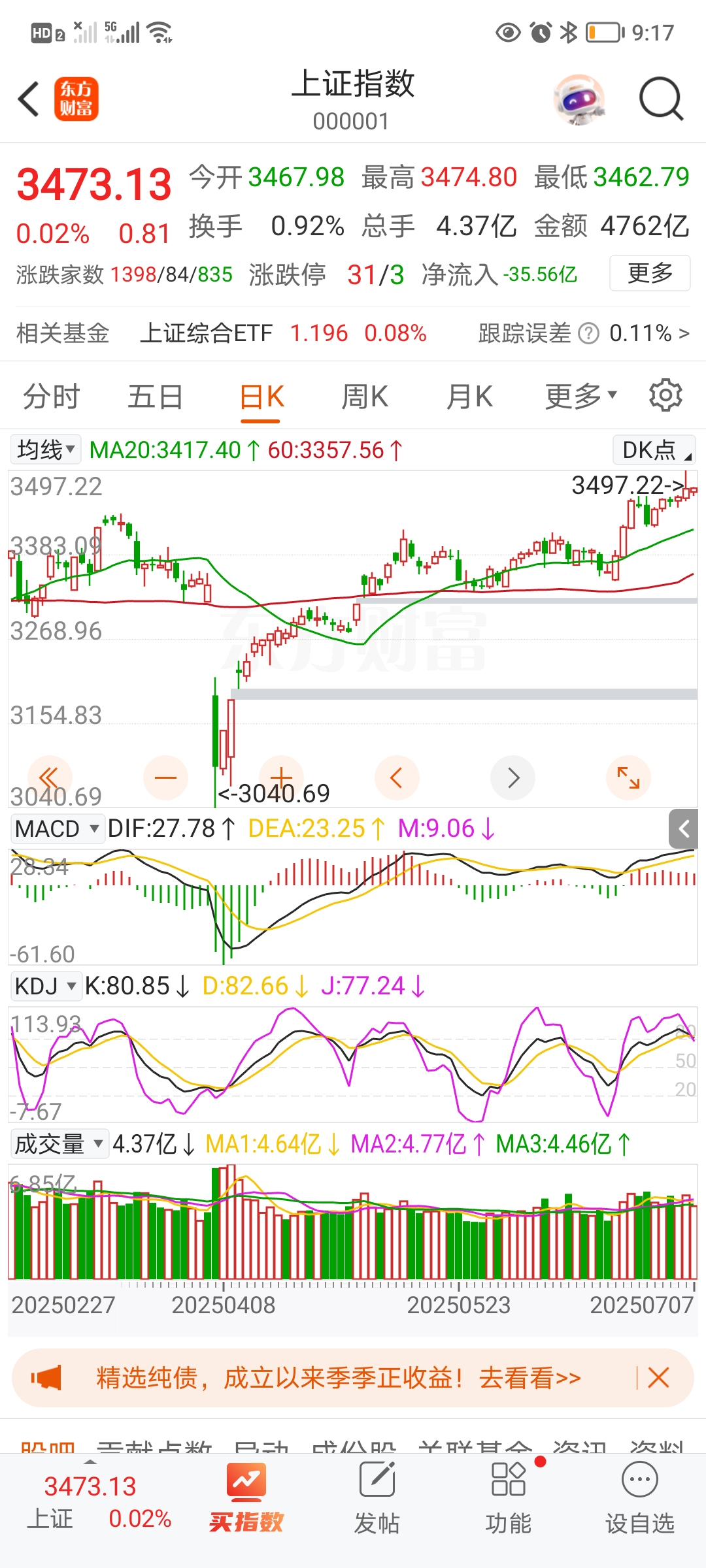Image resolution: width=706 pixels, height=1568 pixels.
Task: Open chart settings gear icon
Action: click(665, 395)
